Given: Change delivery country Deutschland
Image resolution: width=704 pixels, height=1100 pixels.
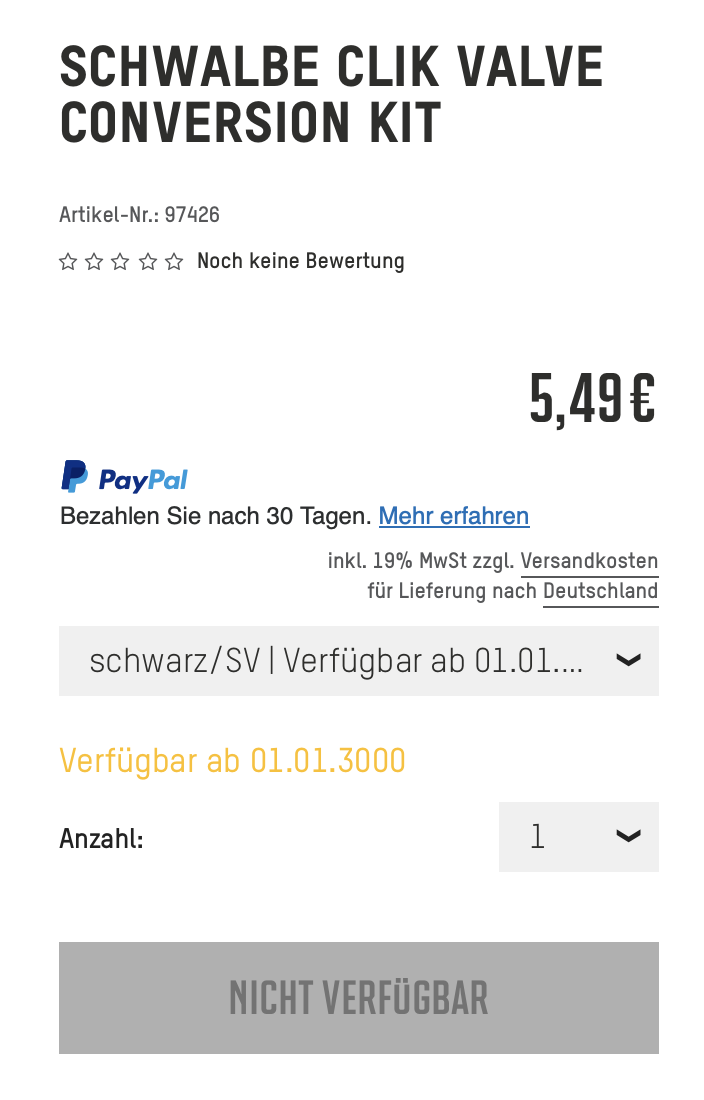Looking at the screenshot, I should point(600,591).
